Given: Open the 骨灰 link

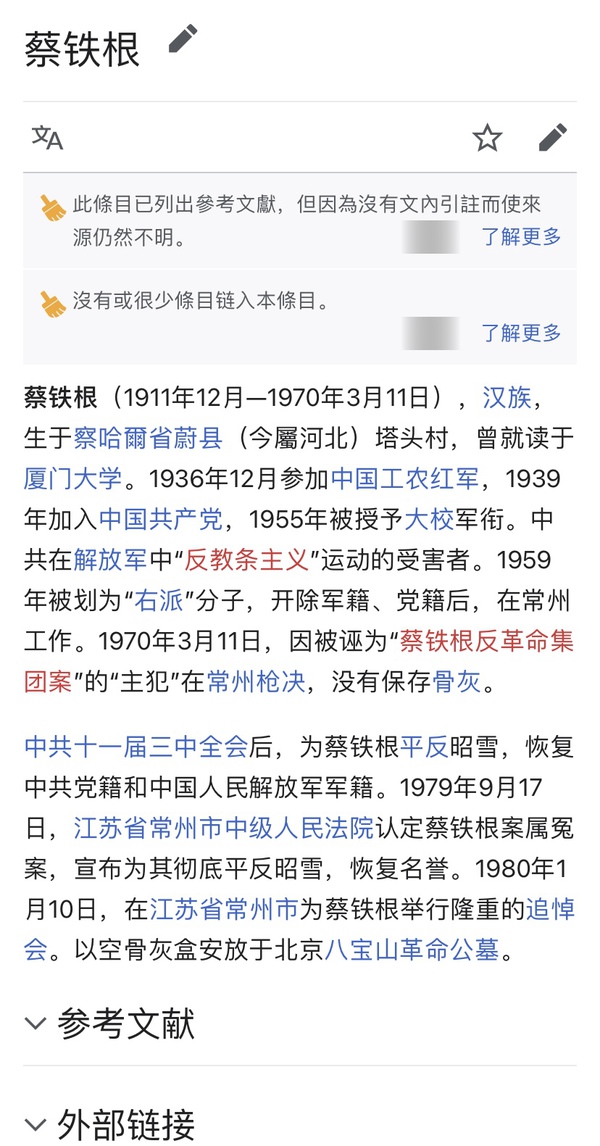Looking at the screenshot, I should 456,681.
